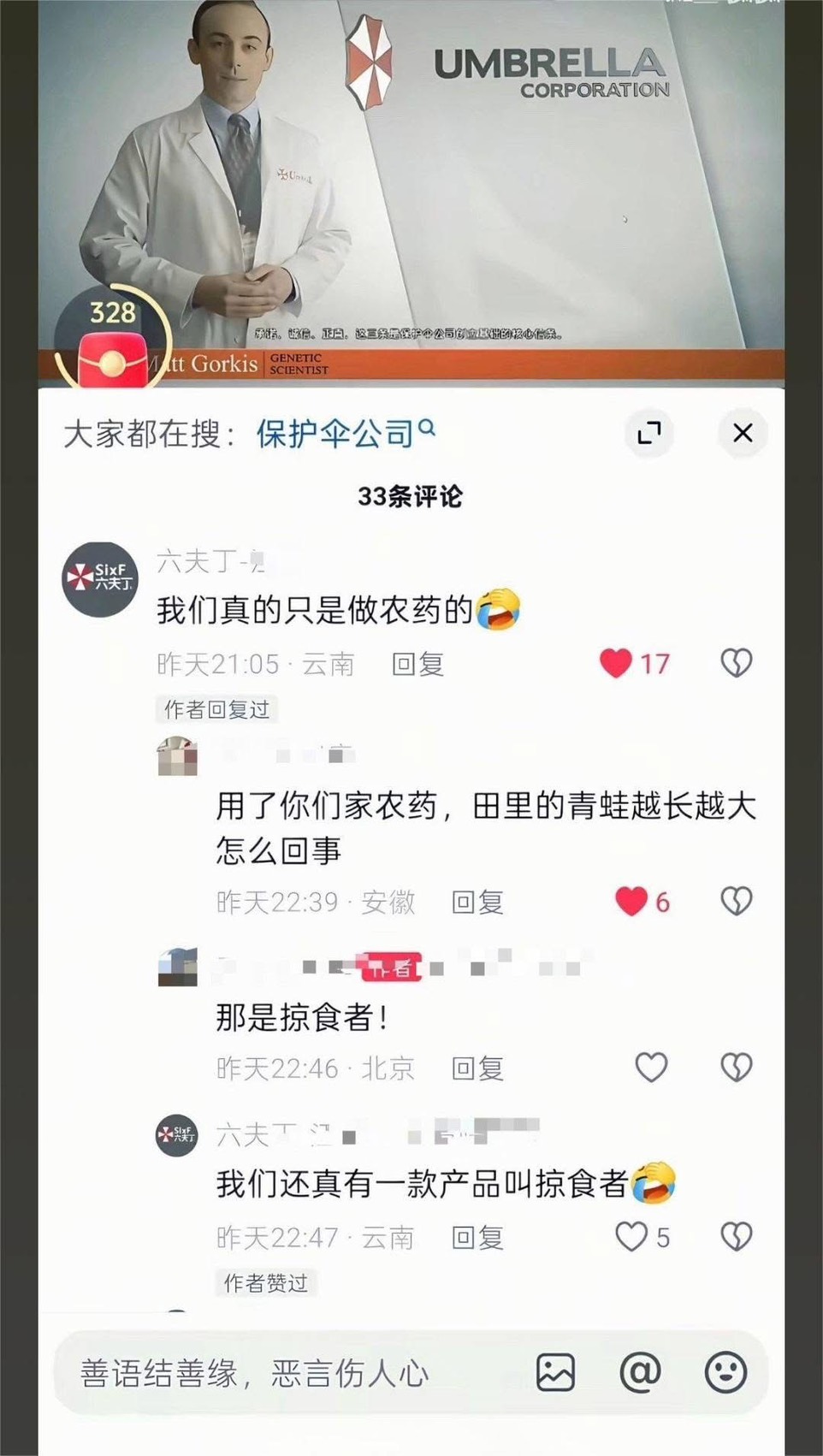Screen dimensions: 823x1456
Task: Expand comments panel to full screen
Action: pyautogui.click(x=649, y=433)
